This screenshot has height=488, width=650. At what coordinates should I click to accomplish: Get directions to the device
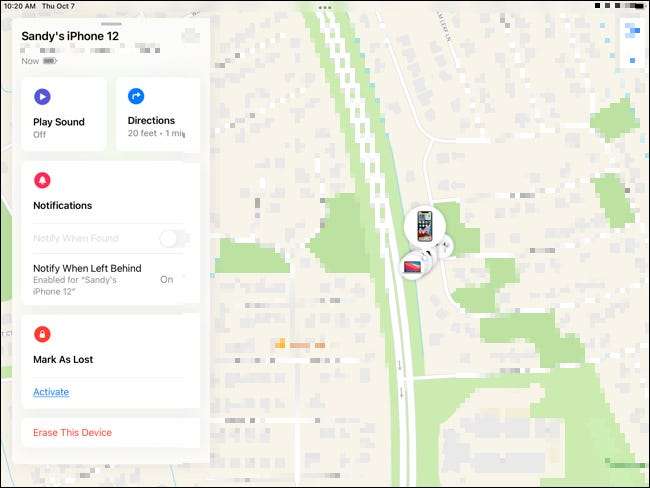(157, 113)
